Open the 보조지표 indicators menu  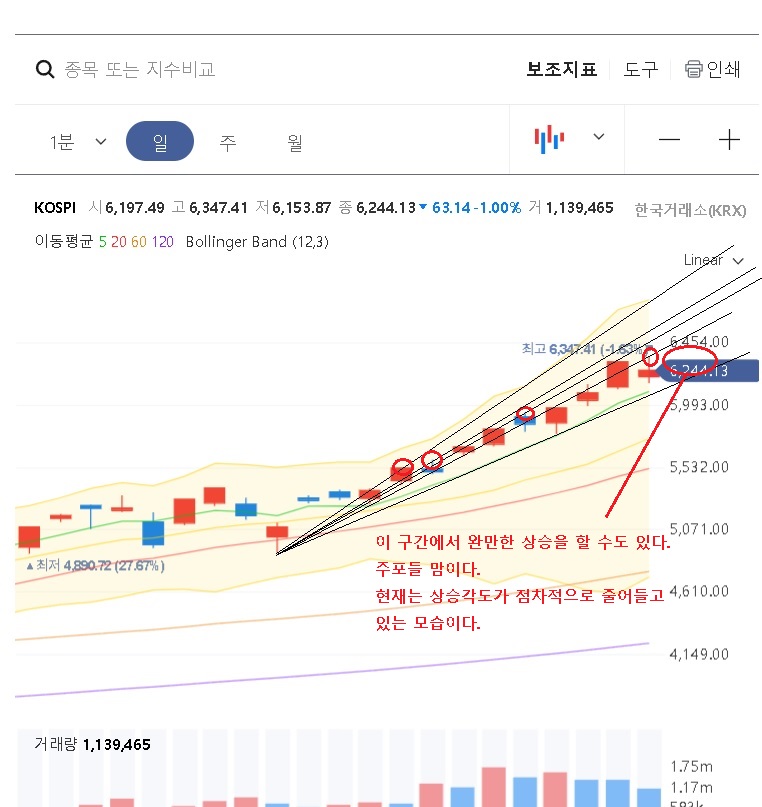point(561,69)
